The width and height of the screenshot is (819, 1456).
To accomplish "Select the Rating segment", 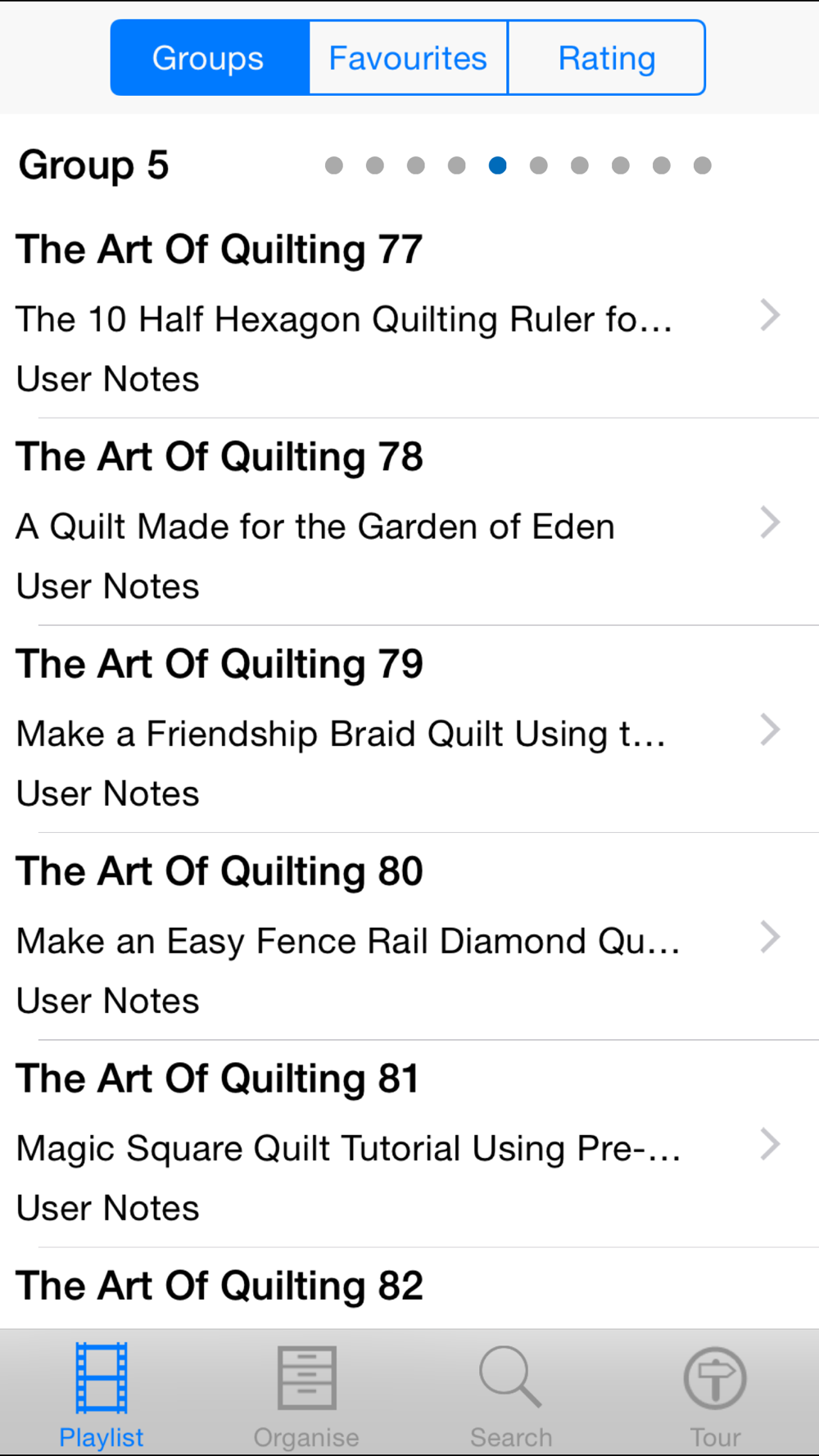I will [607, 58].
